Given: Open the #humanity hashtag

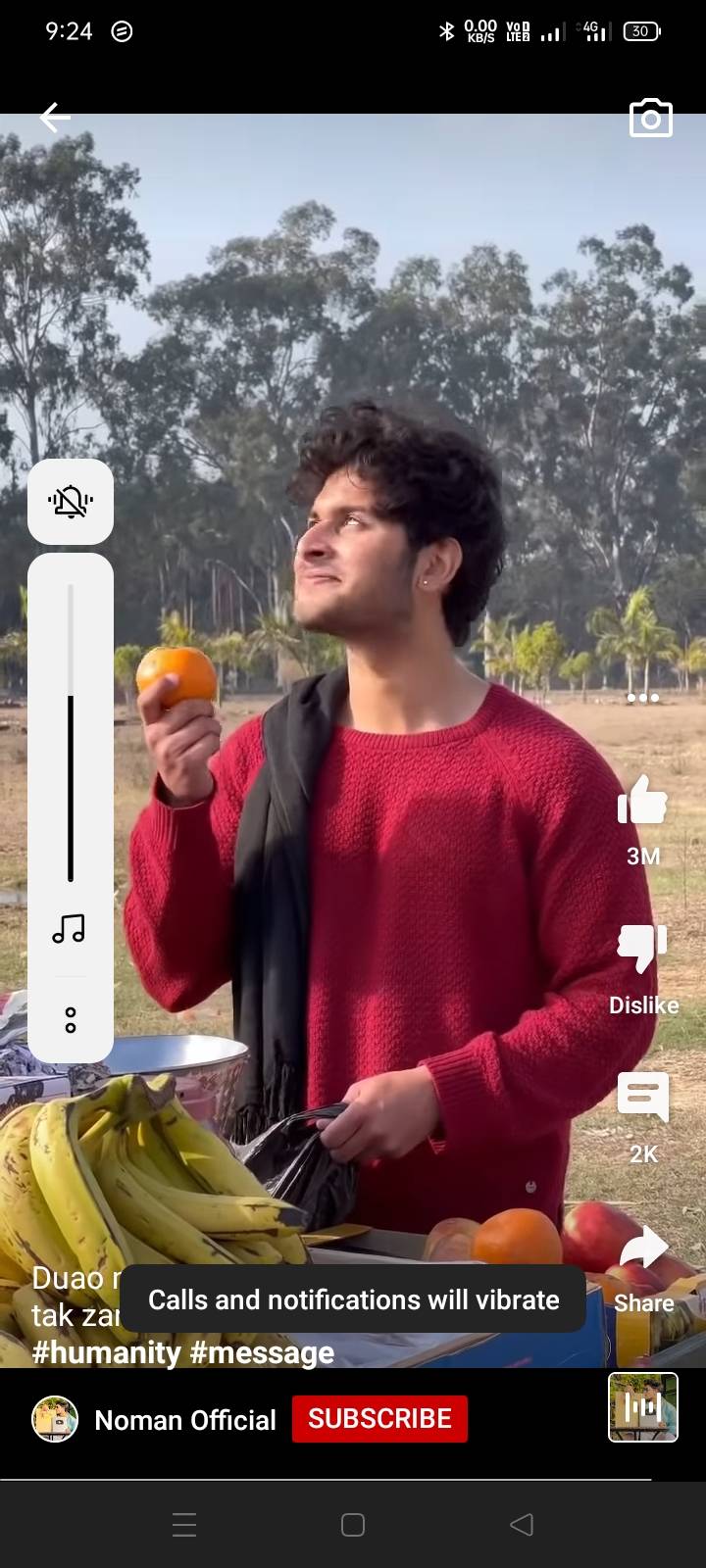Looking at the screenshot, I should (107, 1352).
